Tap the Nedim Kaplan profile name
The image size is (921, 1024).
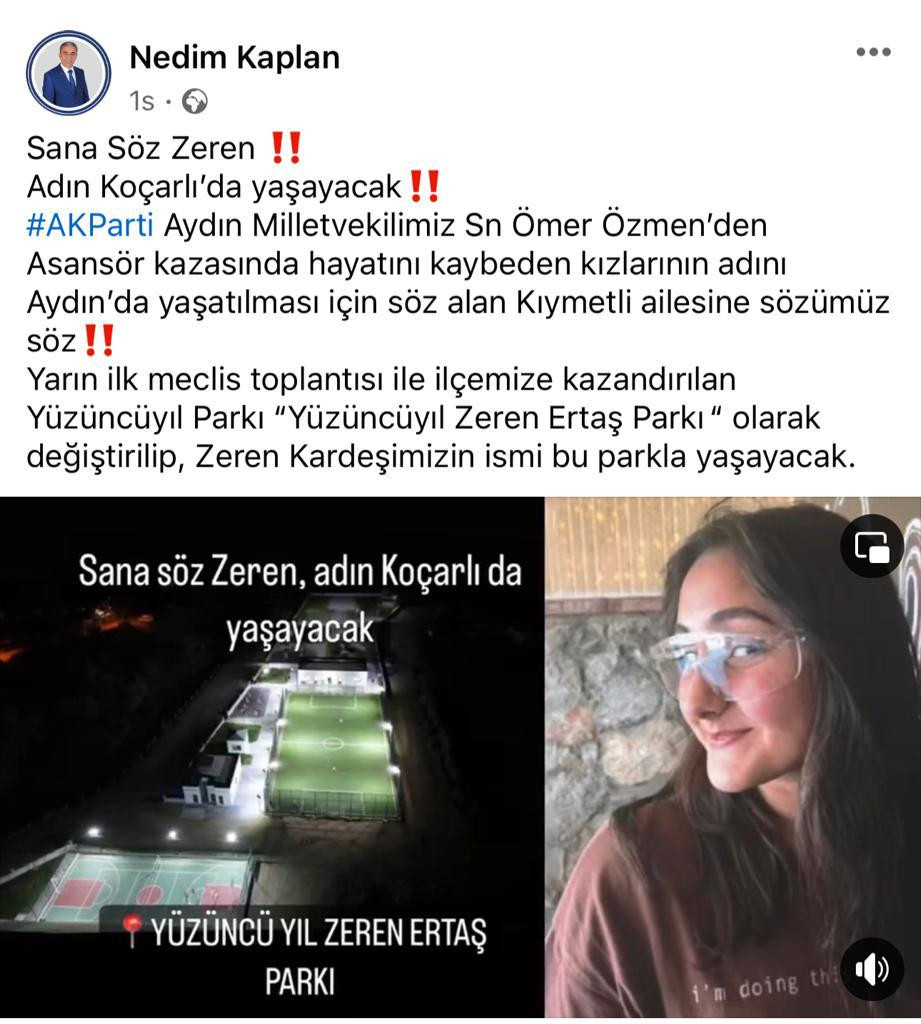(x=235, y=58)
